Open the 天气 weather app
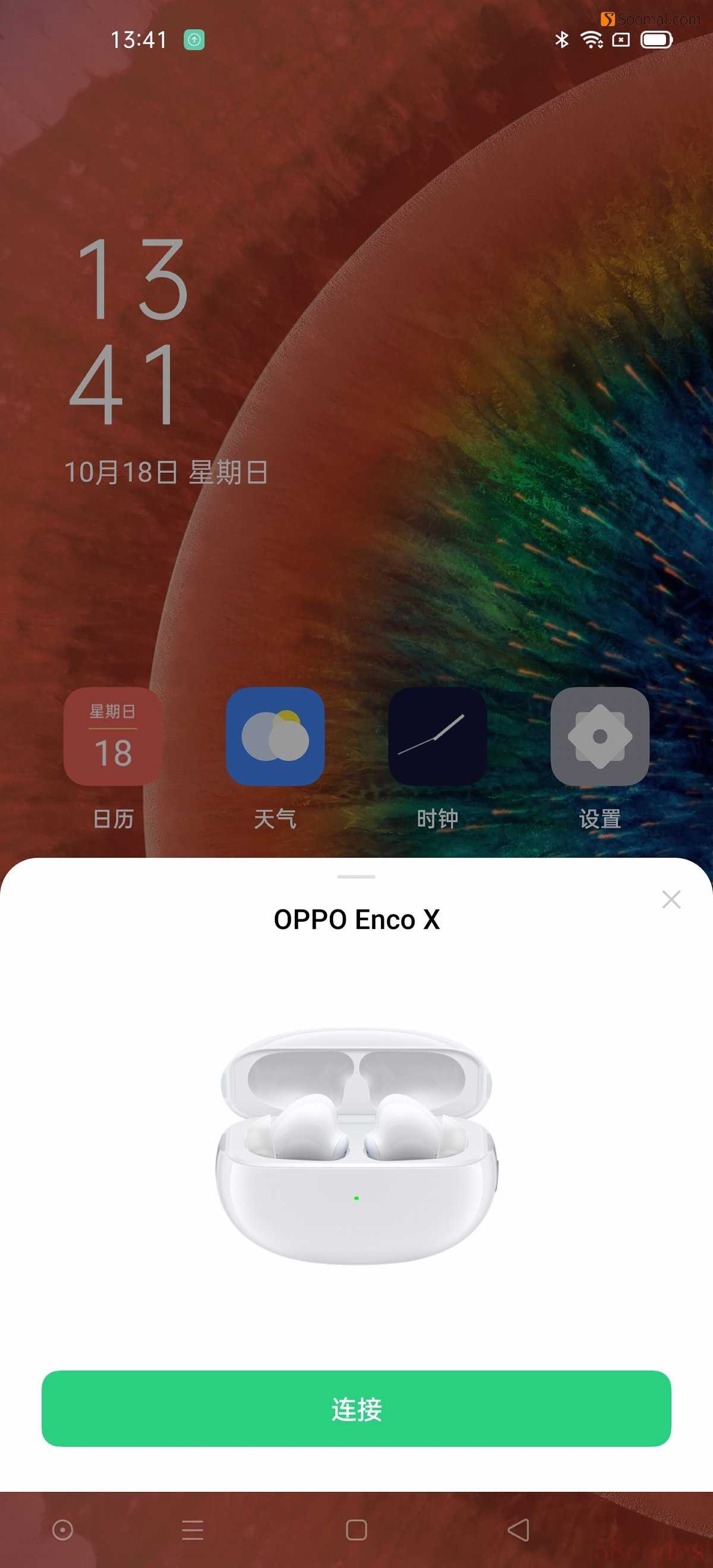This screenshot has height=1568, width=713. [x=275, y=736]
